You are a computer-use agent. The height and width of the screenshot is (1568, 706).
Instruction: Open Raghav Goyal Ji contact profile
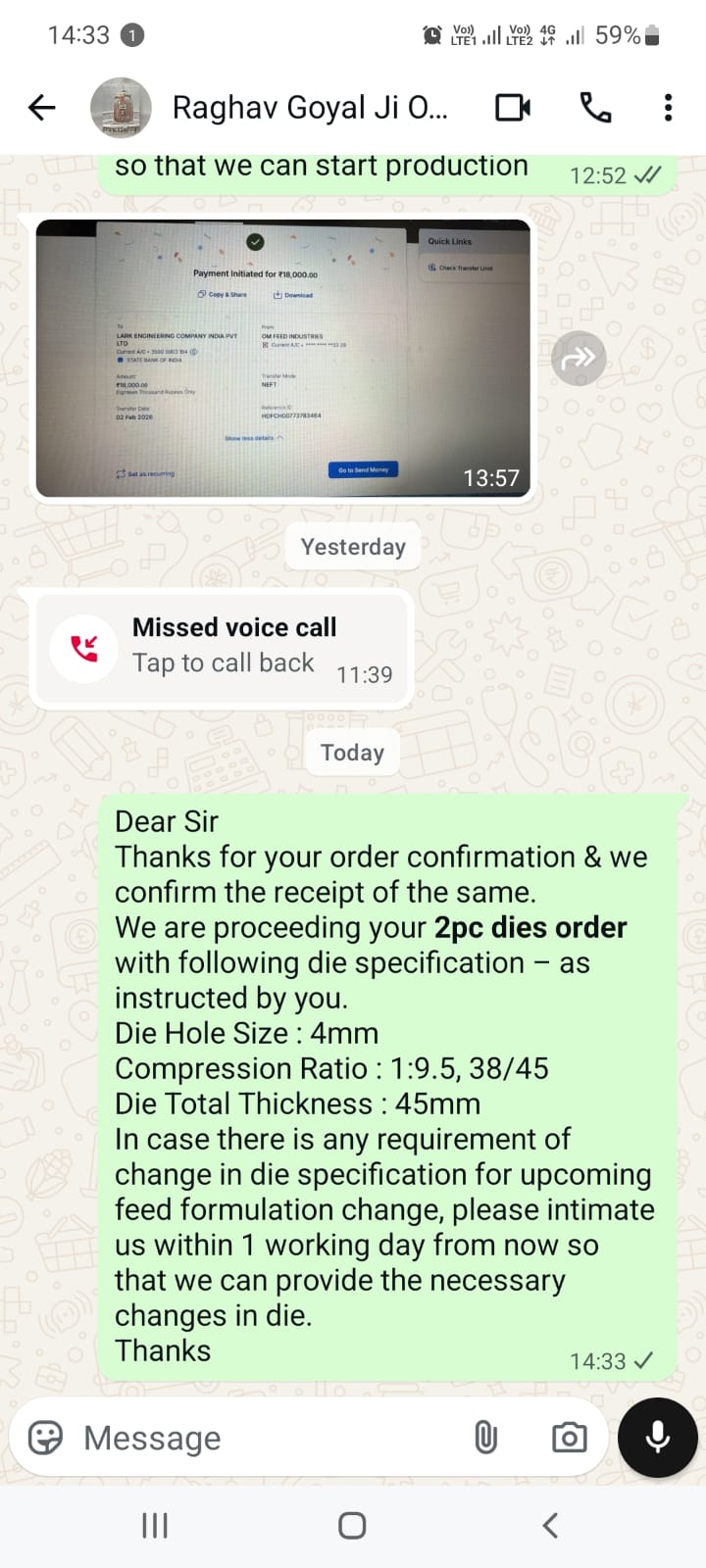tap(310, 108)
